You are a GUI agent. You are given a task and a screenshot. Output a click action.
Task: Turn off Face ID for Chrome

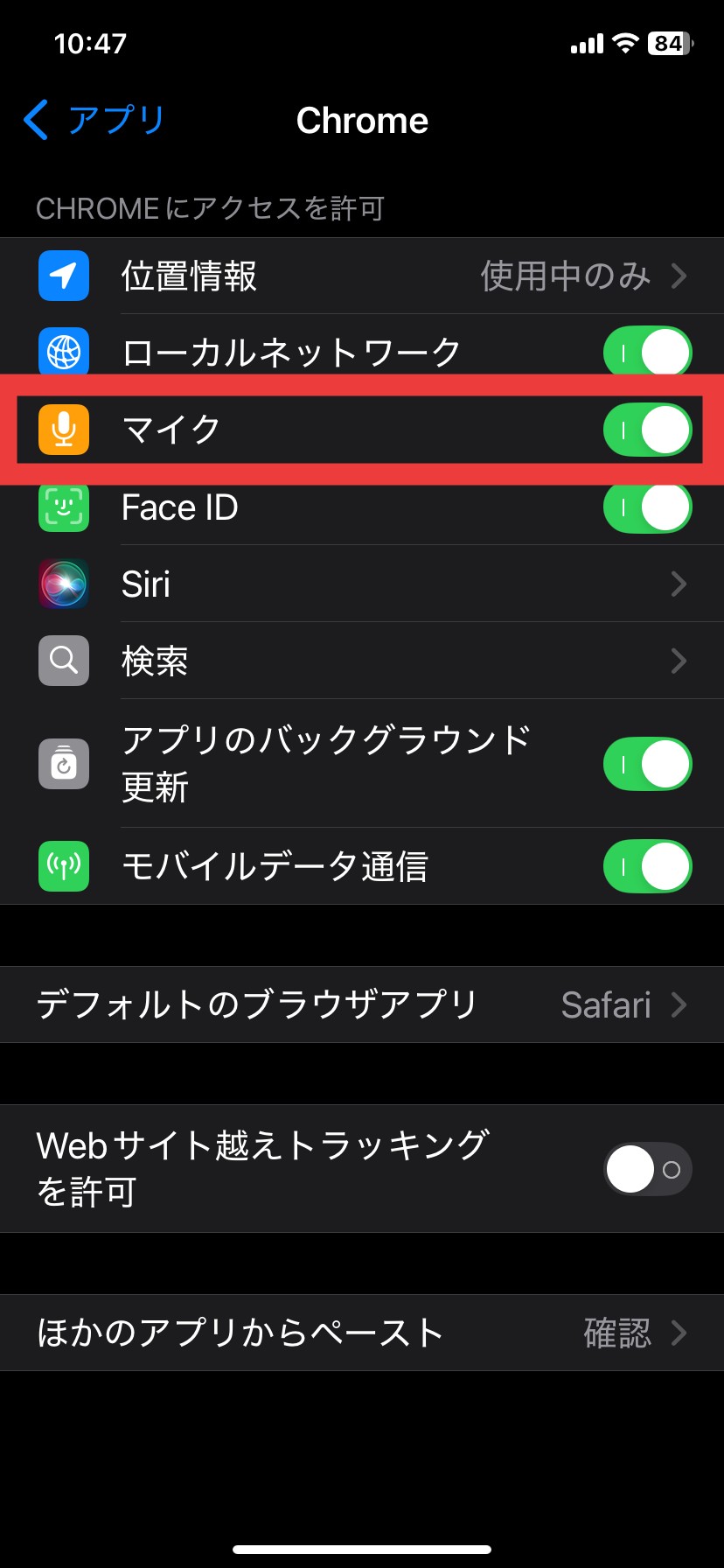pos(647,507)
